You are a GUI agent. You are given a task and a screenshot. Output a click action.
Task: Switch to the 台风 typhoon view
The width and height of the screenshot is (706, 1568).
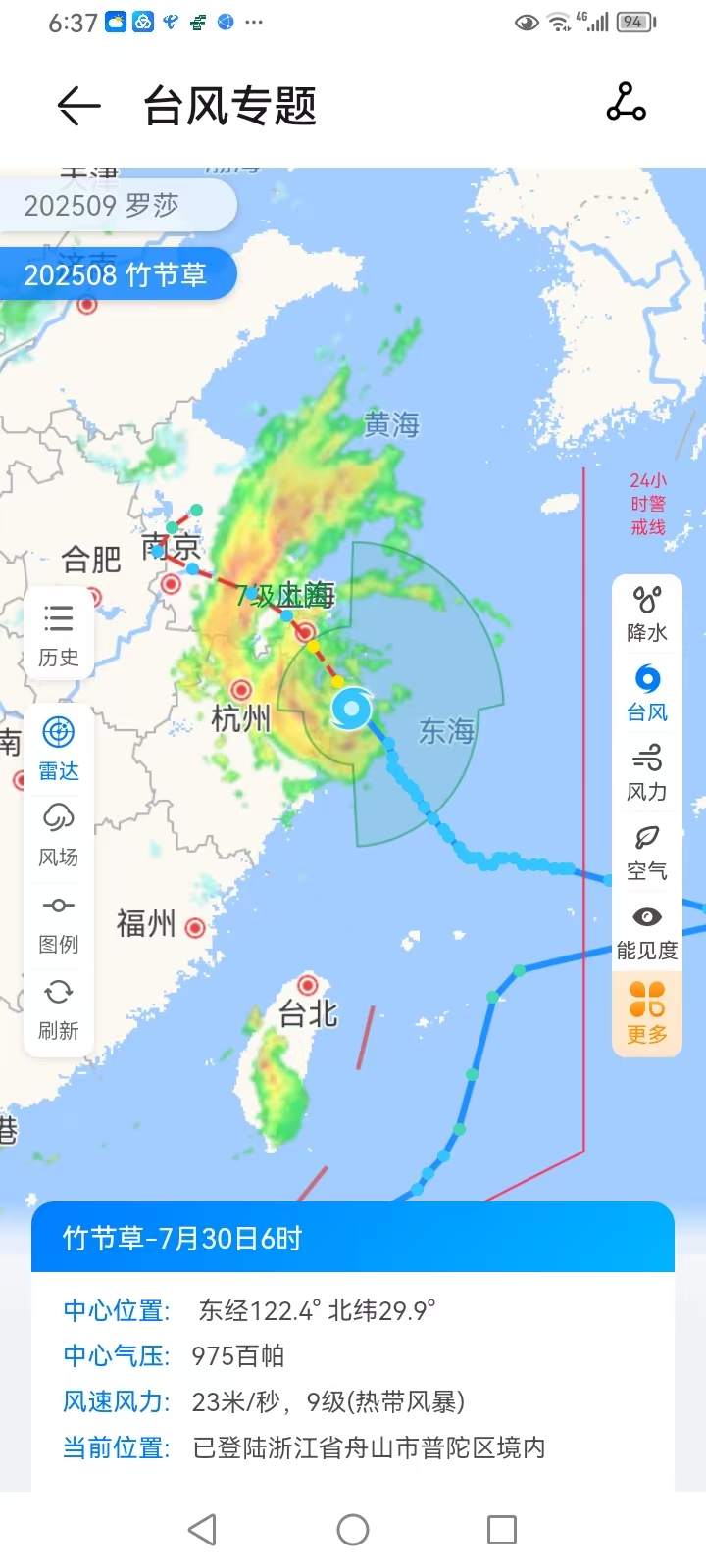click(x=647, y=693)
